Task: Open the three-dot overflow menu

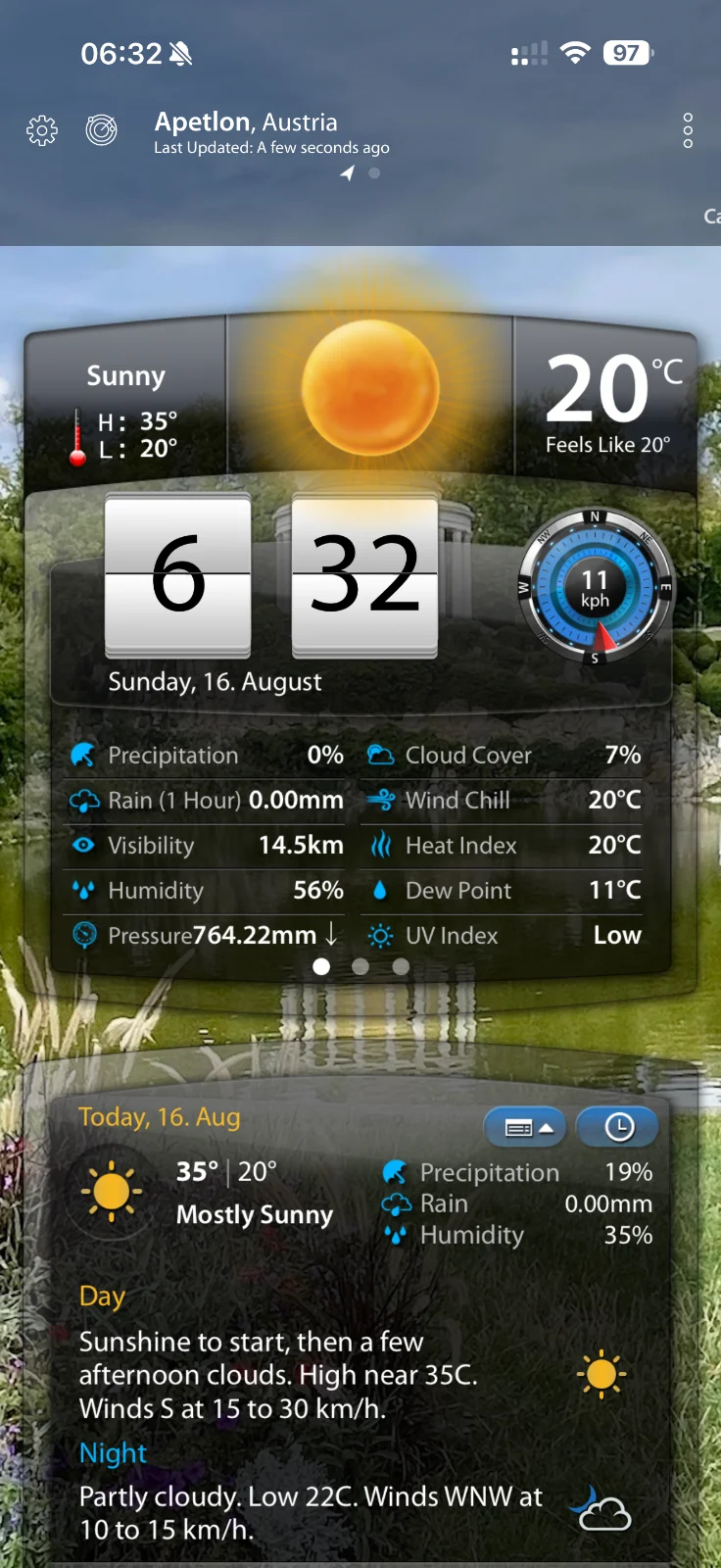Action: pyautogui.click(x=688, y=130)
